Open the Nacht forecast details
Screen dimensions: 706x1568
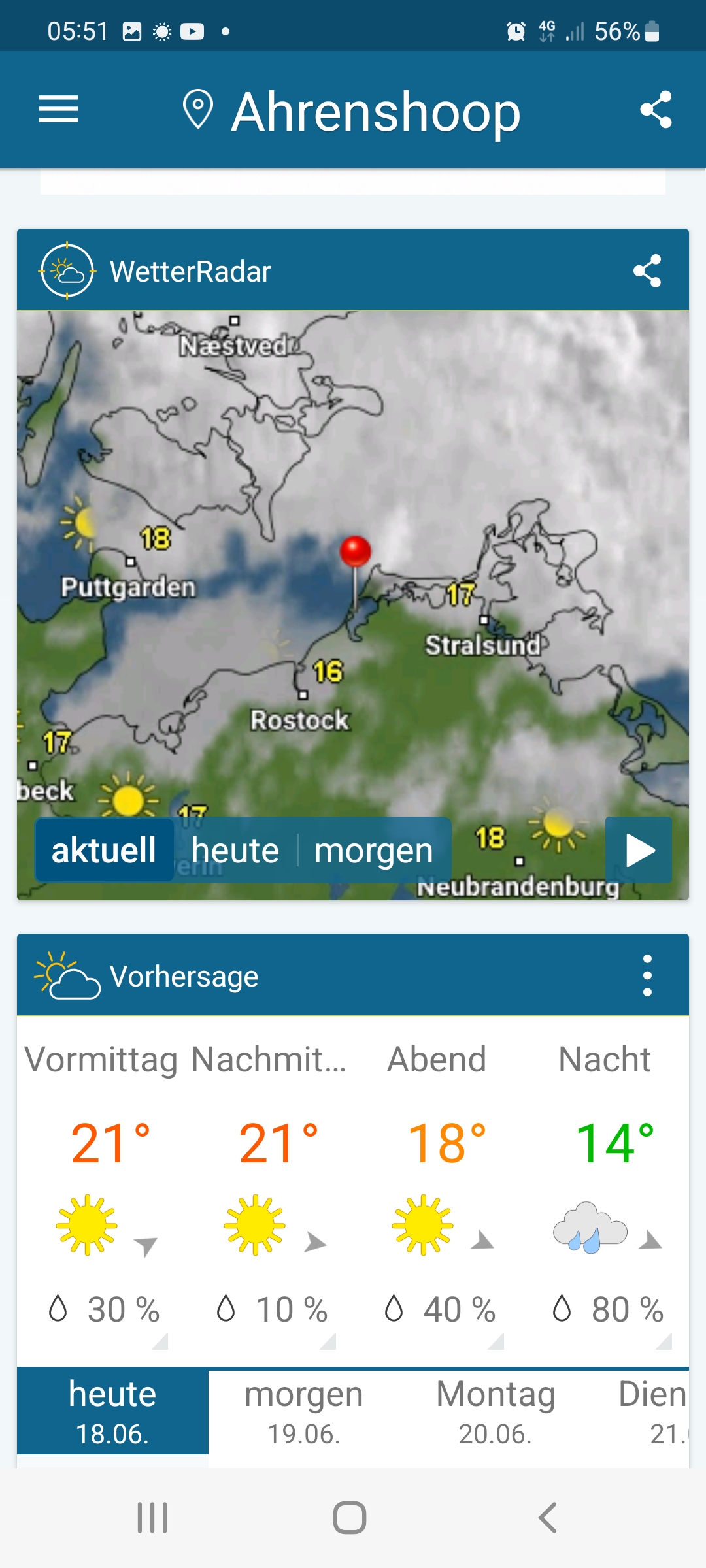[x=605, y=1189]
